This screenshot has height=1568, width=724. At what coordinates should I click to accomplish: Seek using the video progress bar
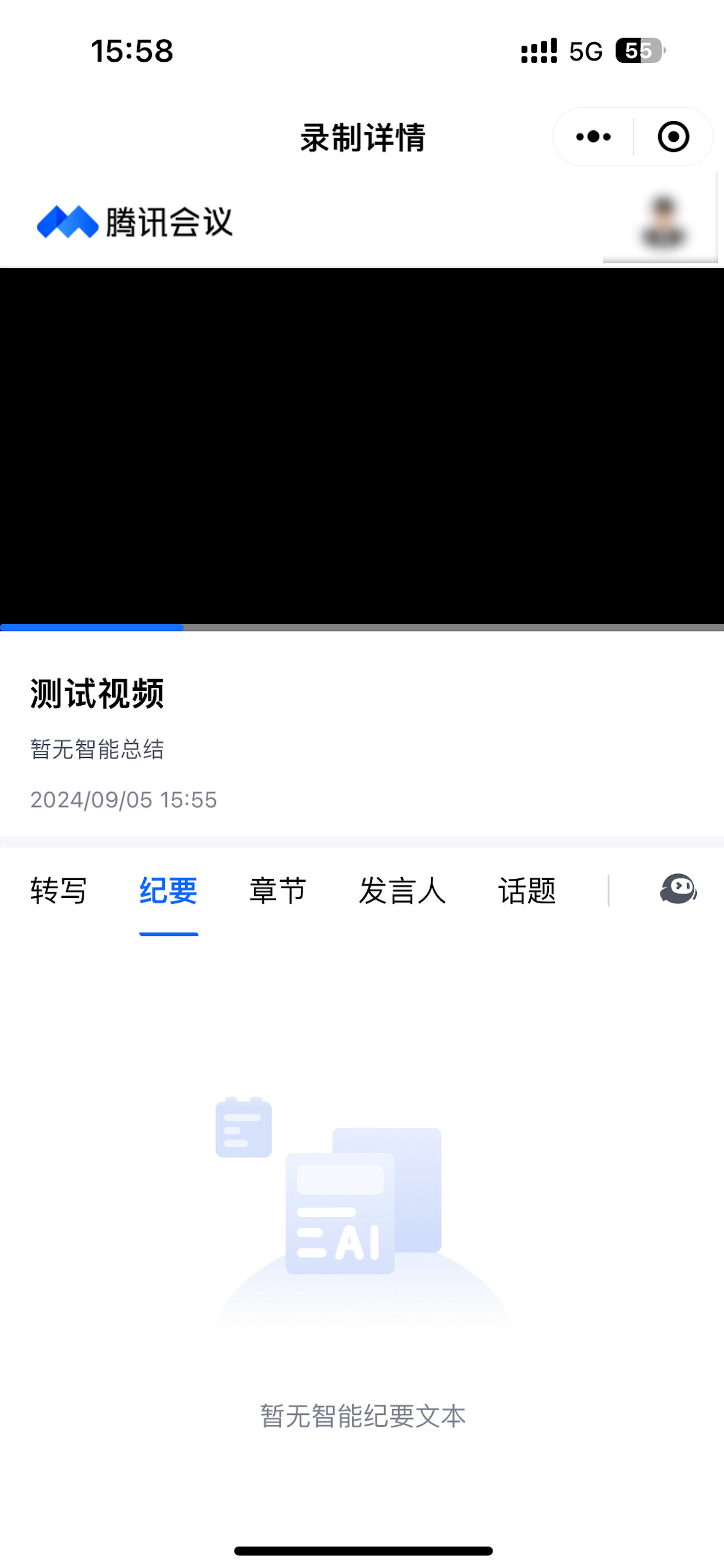click(x=361, y=627)
